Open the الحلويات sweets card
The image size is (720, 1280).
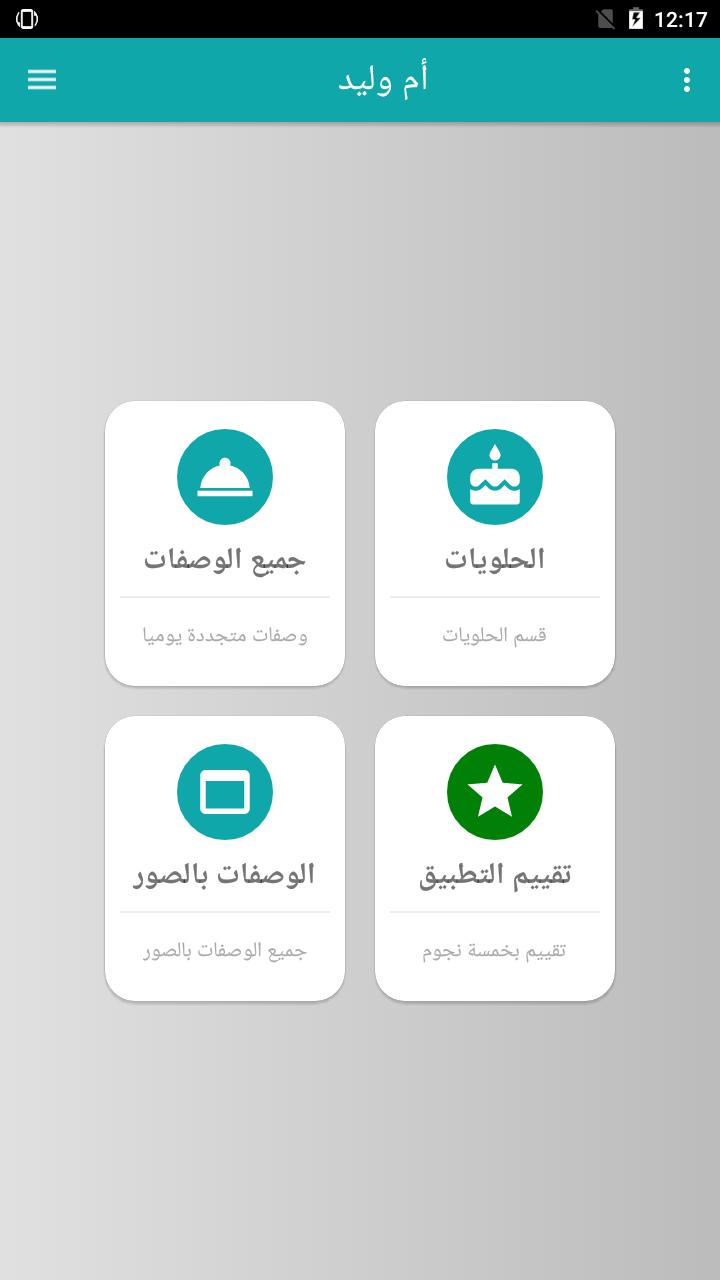(x=495, y=543)
